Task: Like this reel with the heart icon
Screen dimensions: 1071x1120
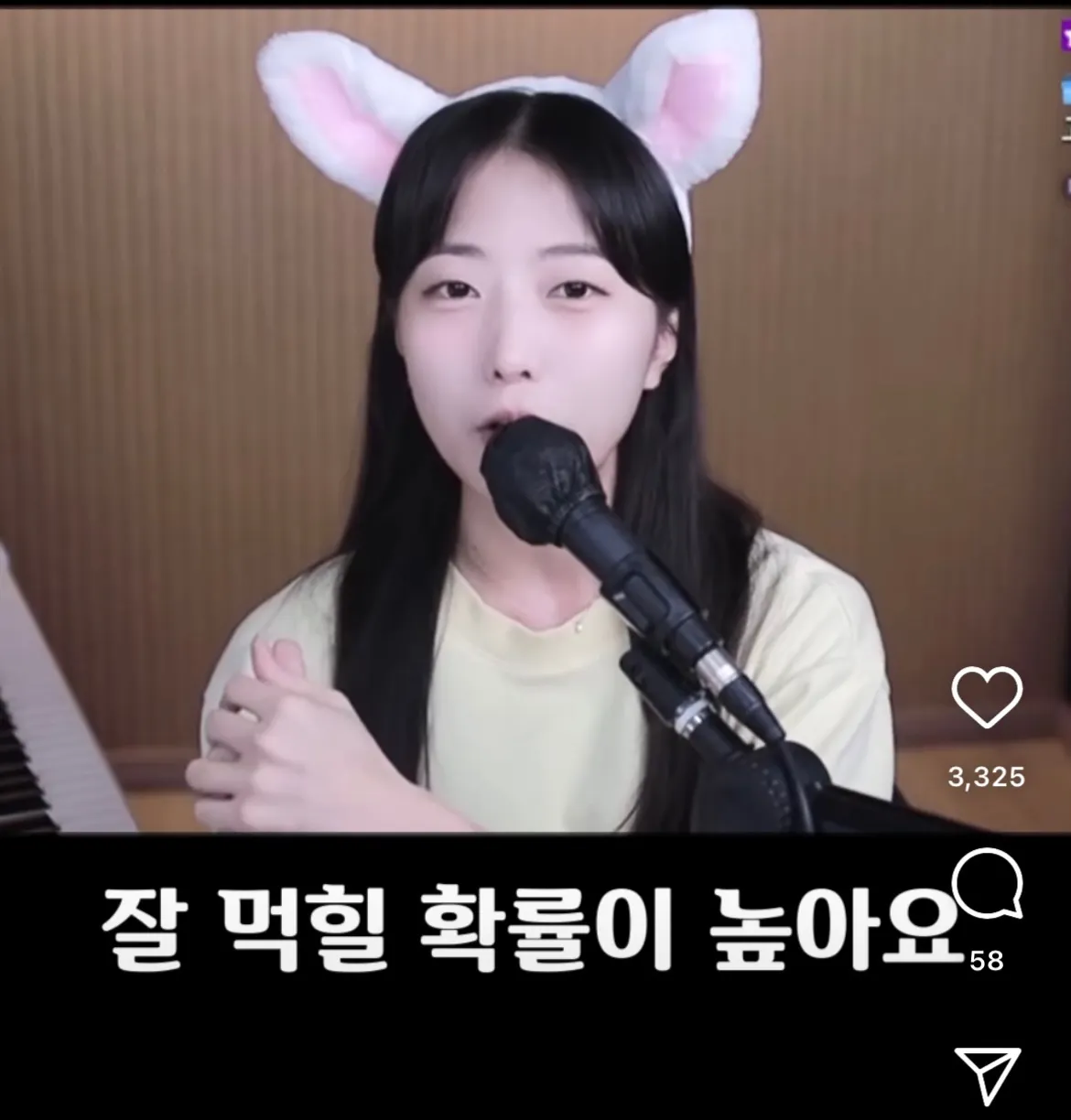Action: point(987,697)
